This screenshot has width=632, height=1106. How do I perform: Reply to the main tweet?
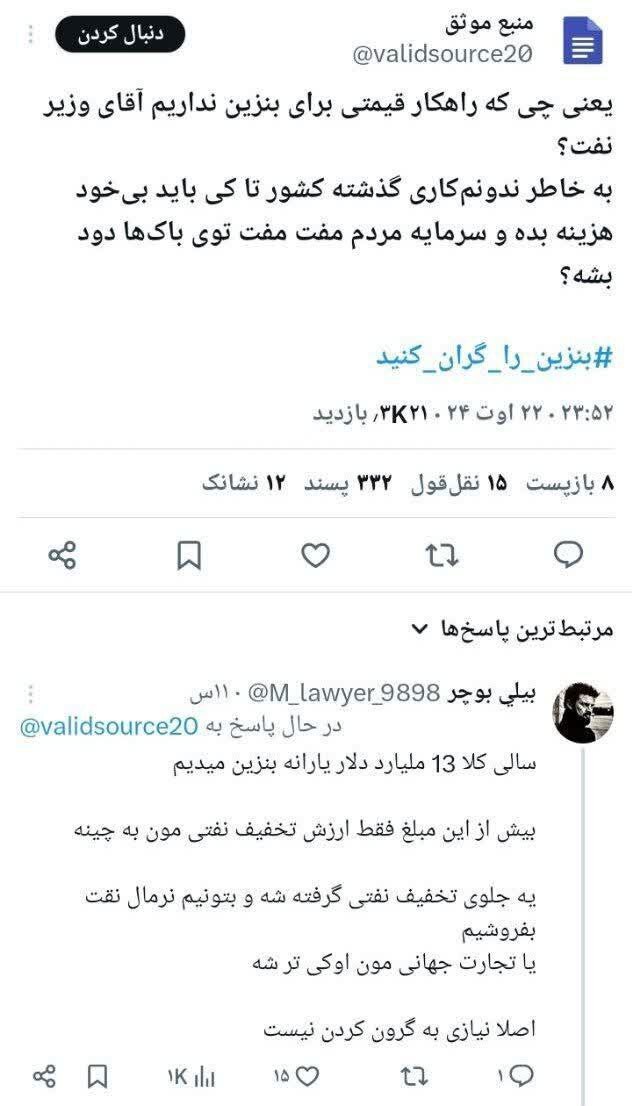coord(568,556)
